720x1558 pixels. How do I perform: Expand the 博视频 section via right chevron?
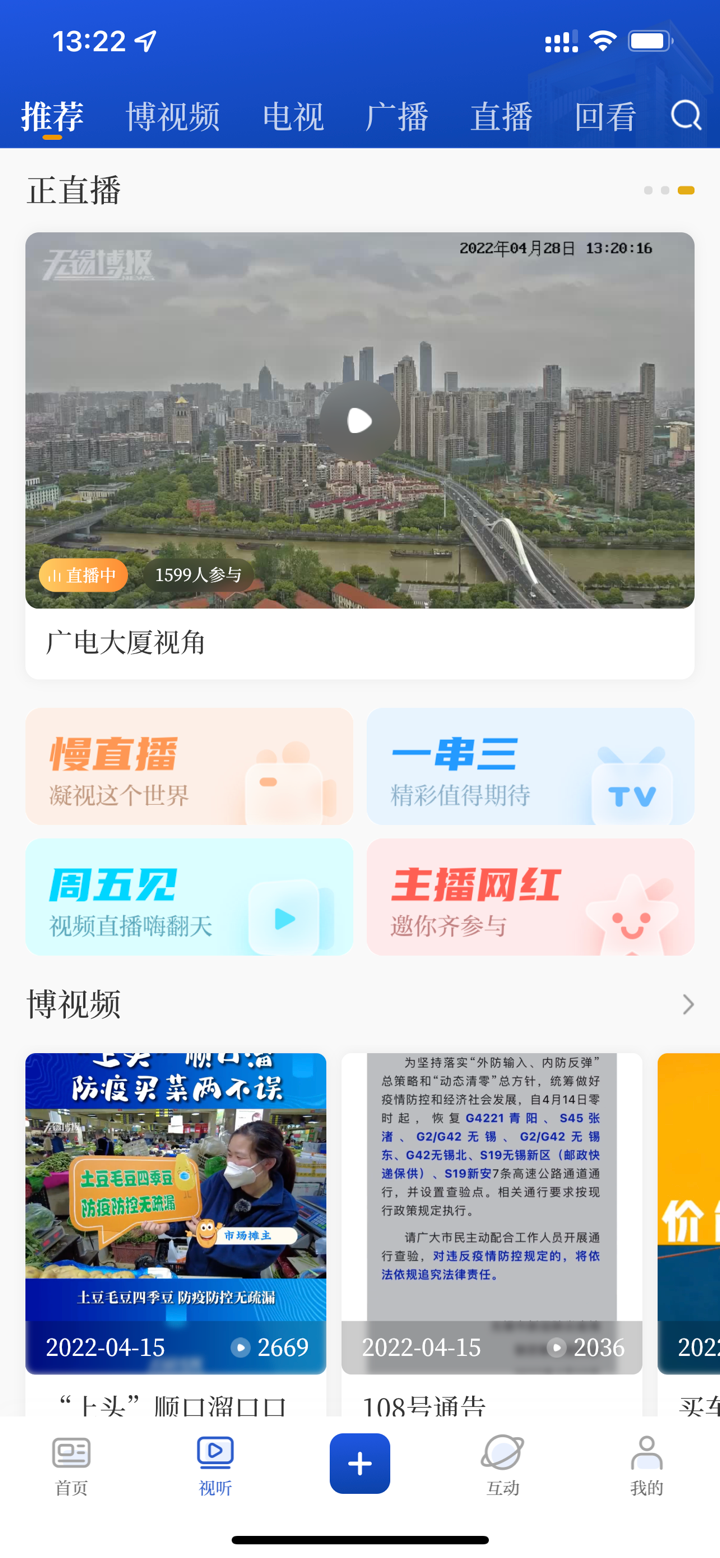[686, 1004]
